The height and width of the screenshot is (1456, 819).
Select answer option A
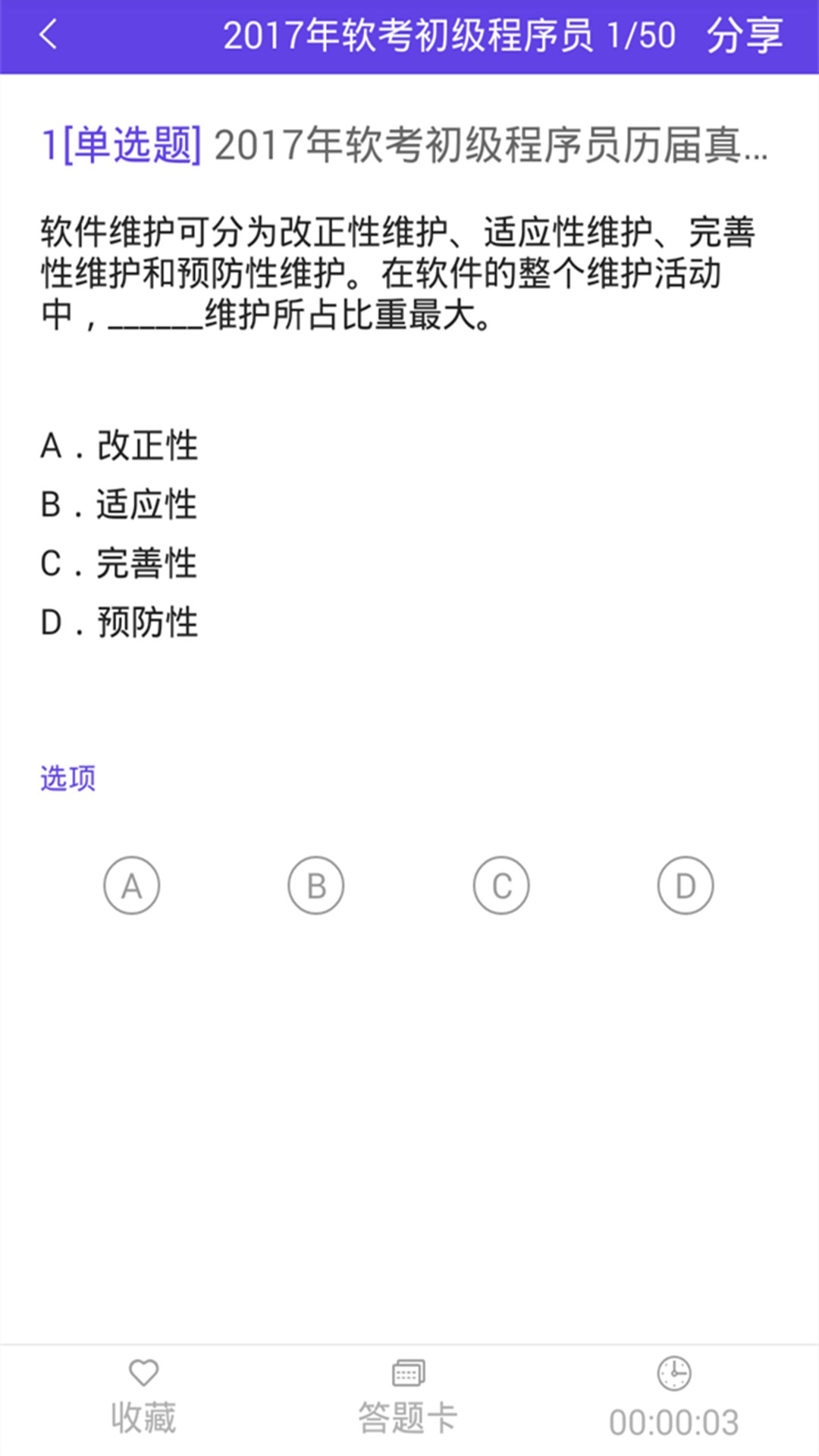click(x=132, y=886)
